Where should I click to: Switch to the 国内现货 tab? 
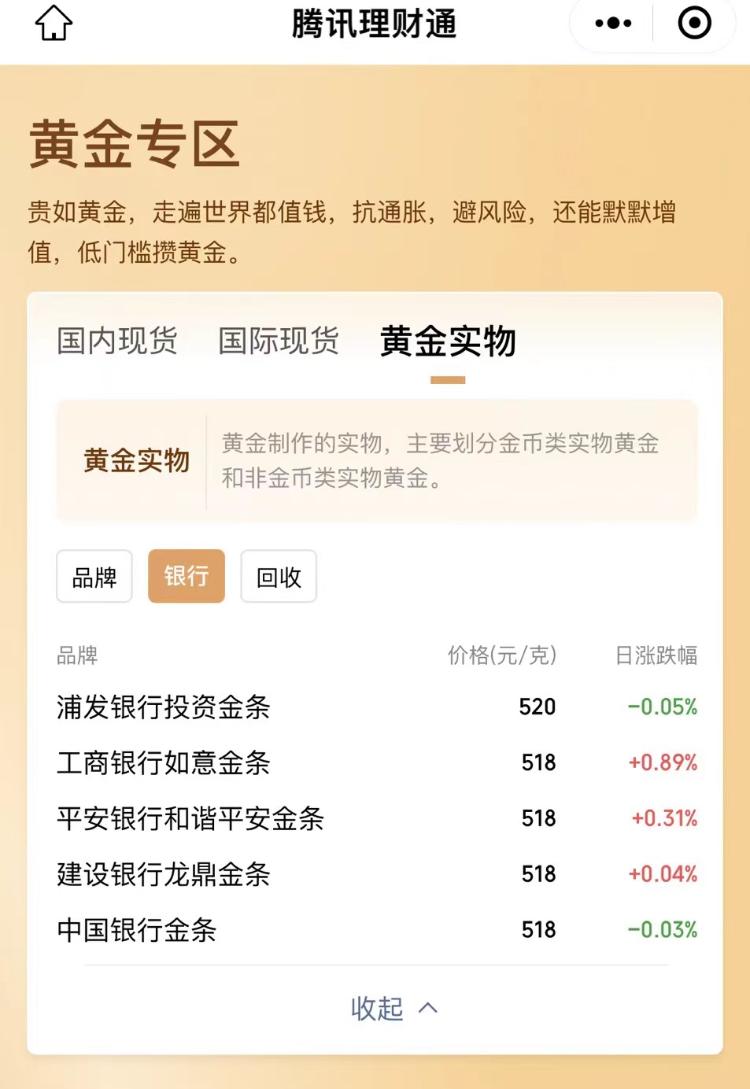click(x=117, y=341)
